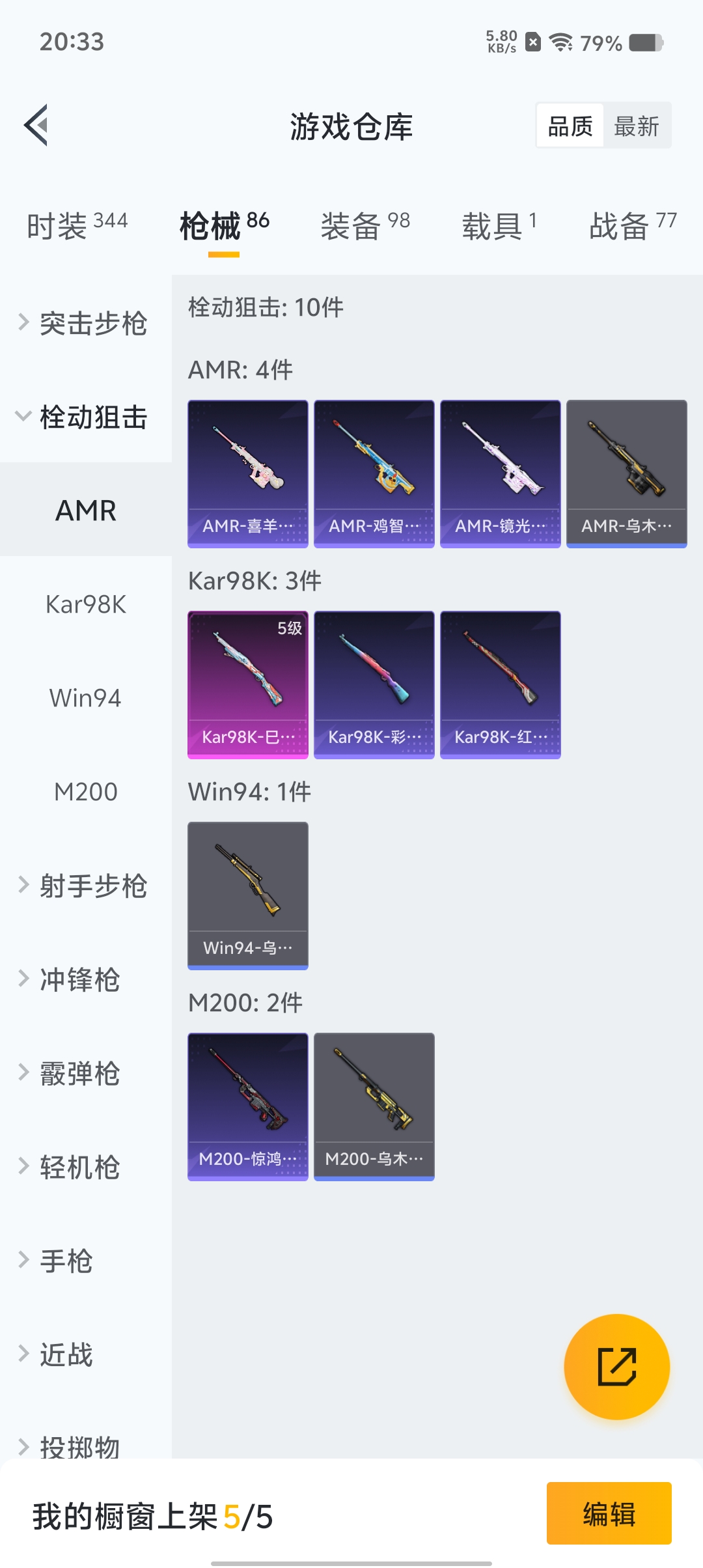Select M200 in the sidebar
This screenshot has height=1568, width=703.
[x=86, y=792]
